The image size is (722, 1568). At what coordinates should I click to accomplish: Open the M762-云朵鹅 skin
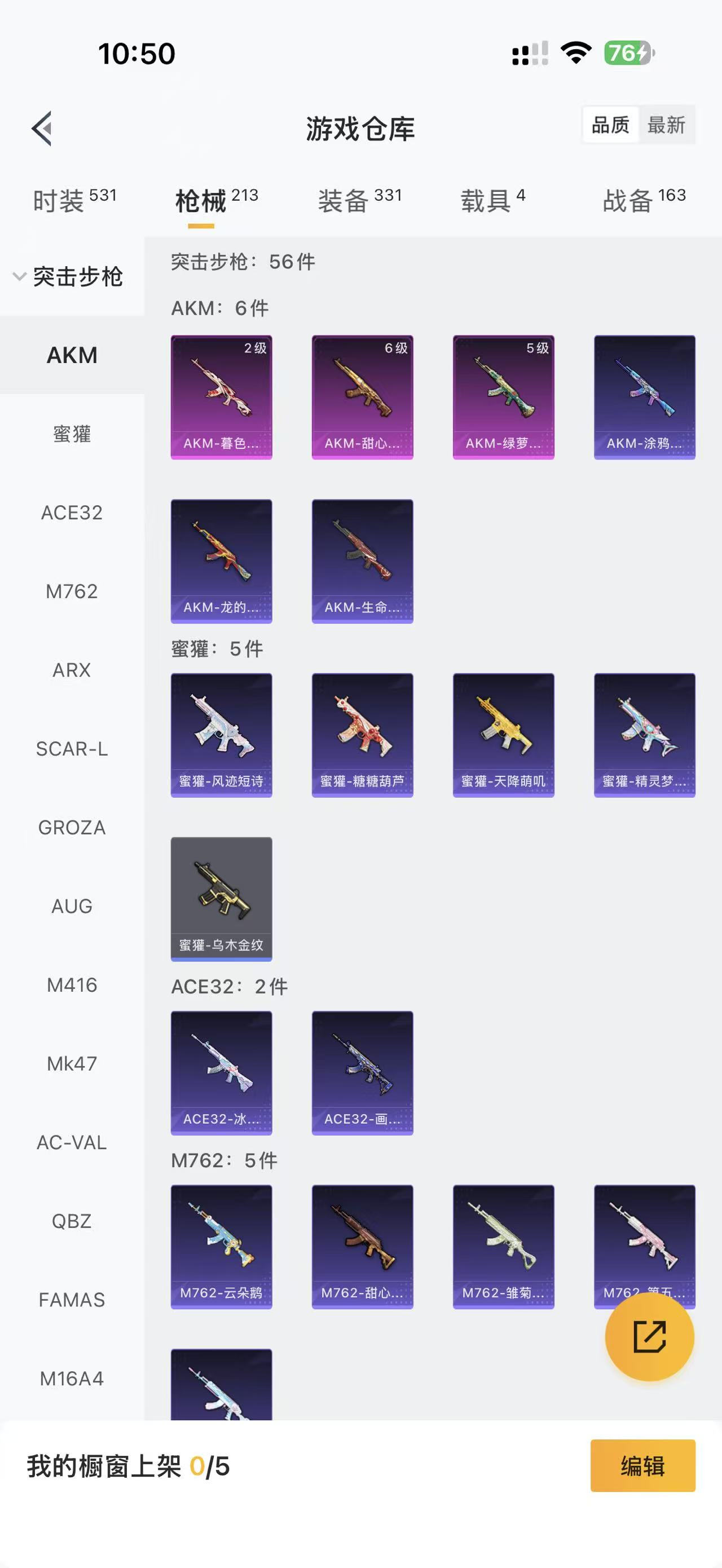221,1246
